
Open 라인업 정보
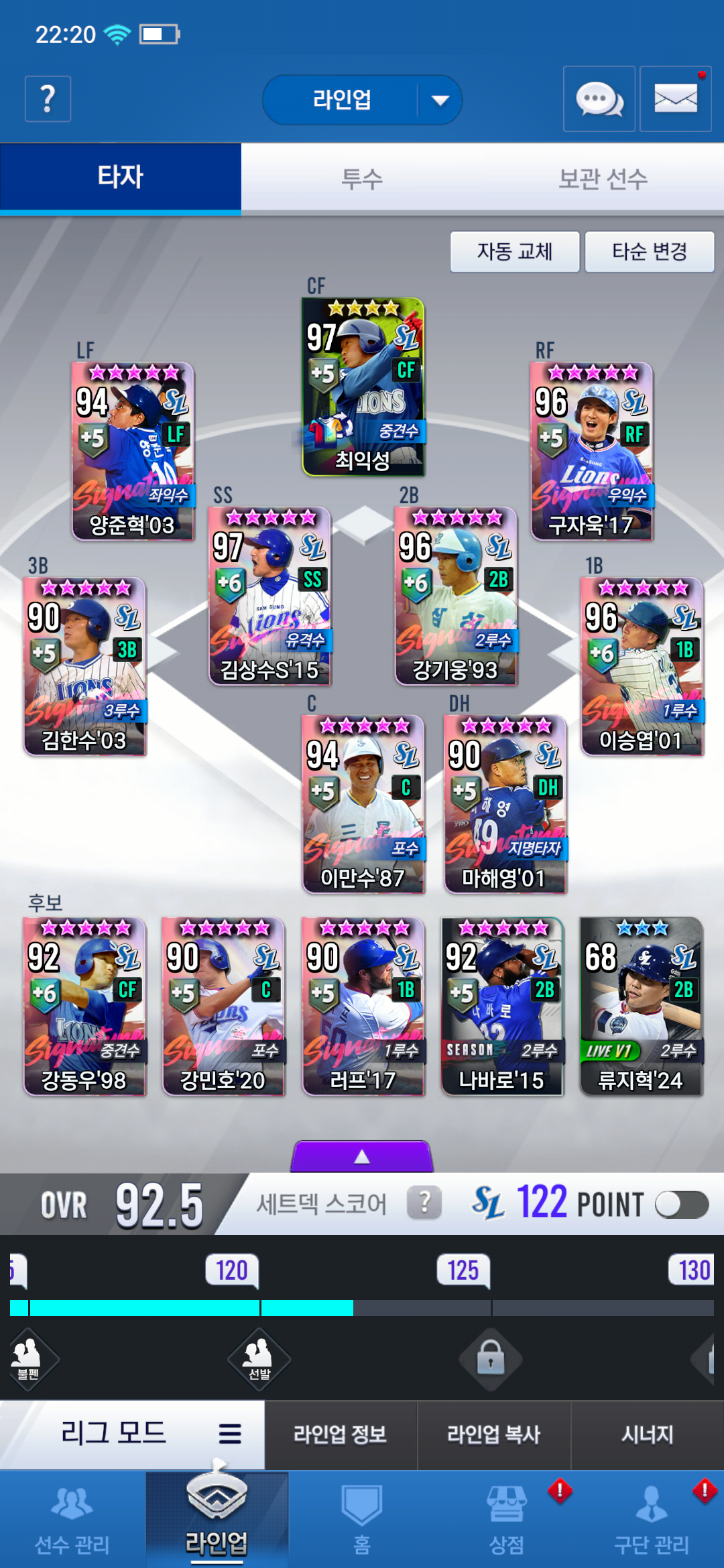click(x=341, y=1435)
